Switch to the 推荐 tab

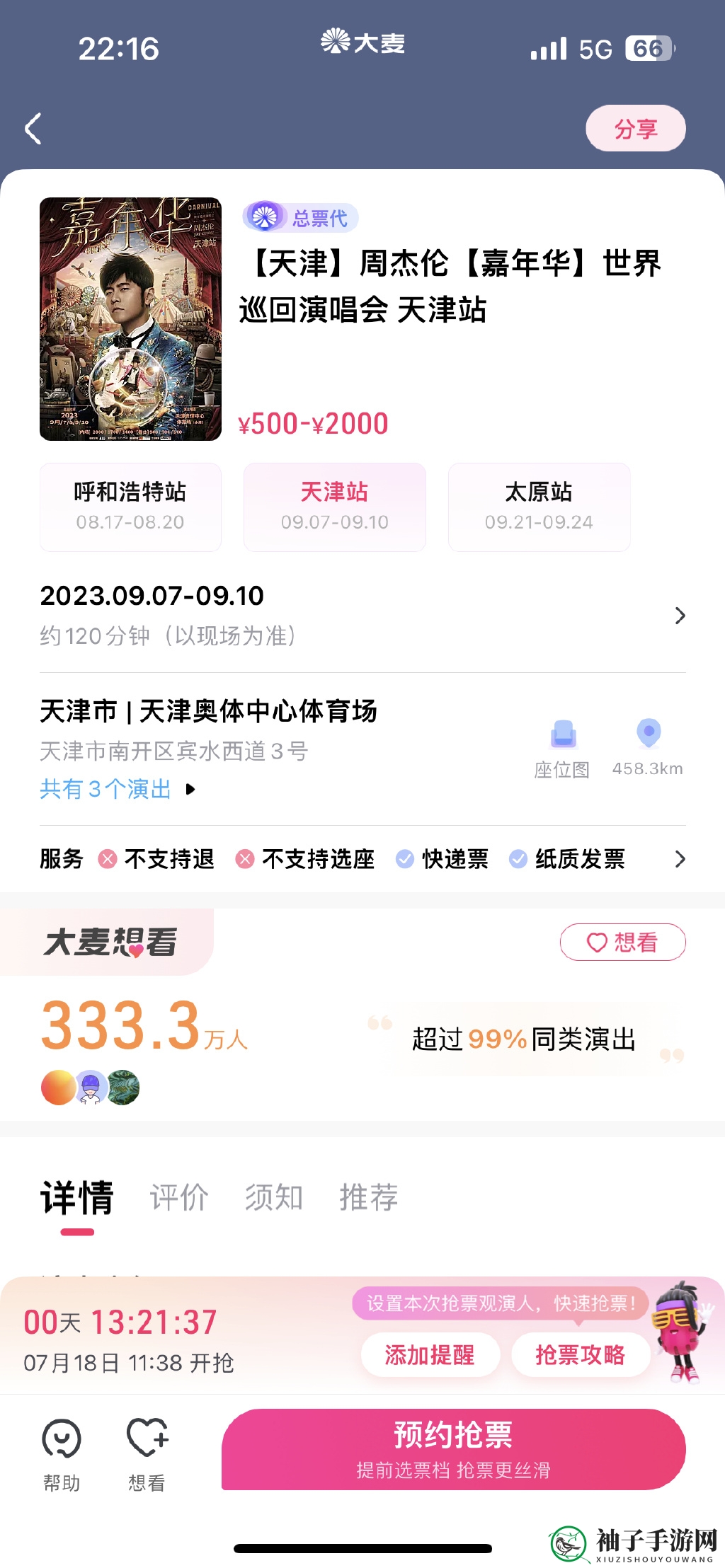(x=369, y=1198)
